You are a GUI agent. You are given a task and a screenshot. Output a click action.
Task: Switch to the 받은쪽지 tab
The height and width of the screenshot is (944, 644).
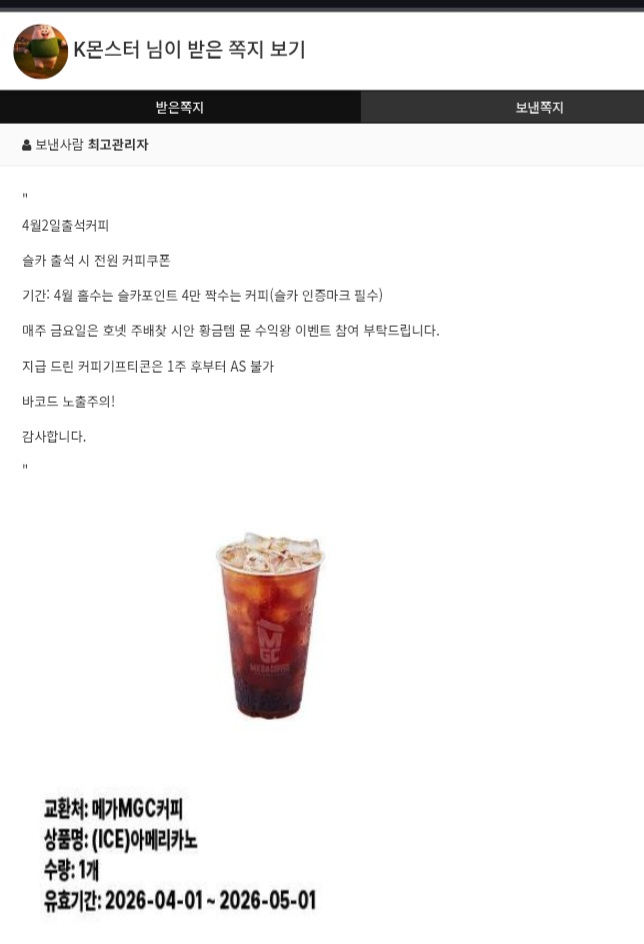click(180, 107)
